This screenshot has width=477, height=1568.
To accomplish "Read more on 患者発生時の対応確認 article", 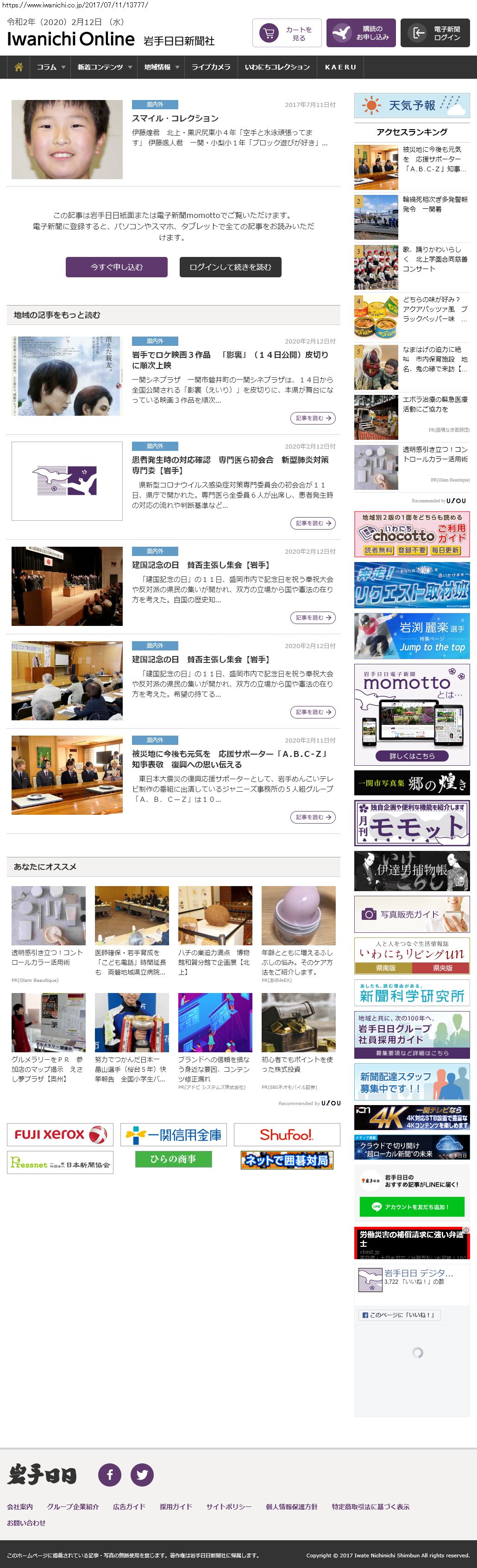I will click(x=313, y=523).
